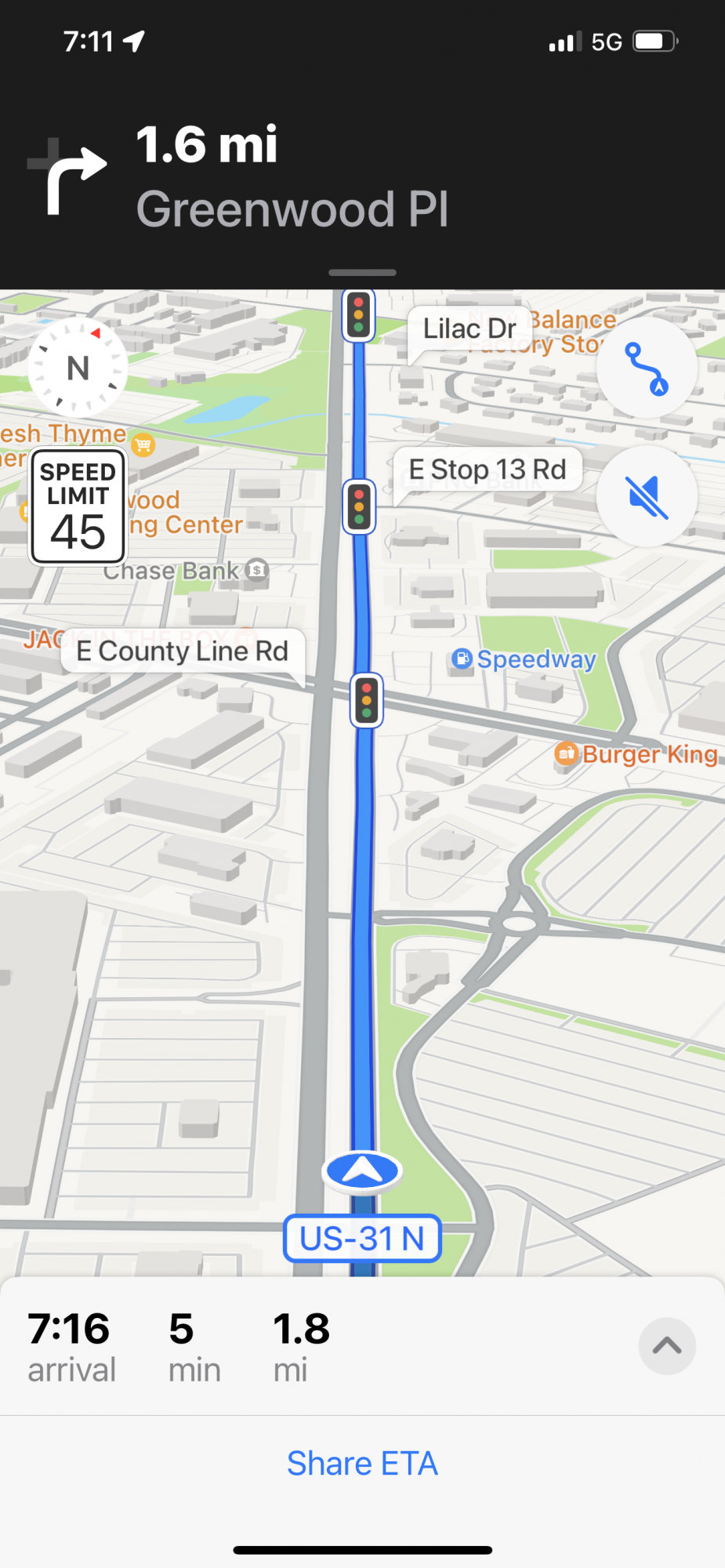This screenshot has width=725, height=1568.
Task: Expand the route details with the chevron
Action: click(x=667, y=1346)
